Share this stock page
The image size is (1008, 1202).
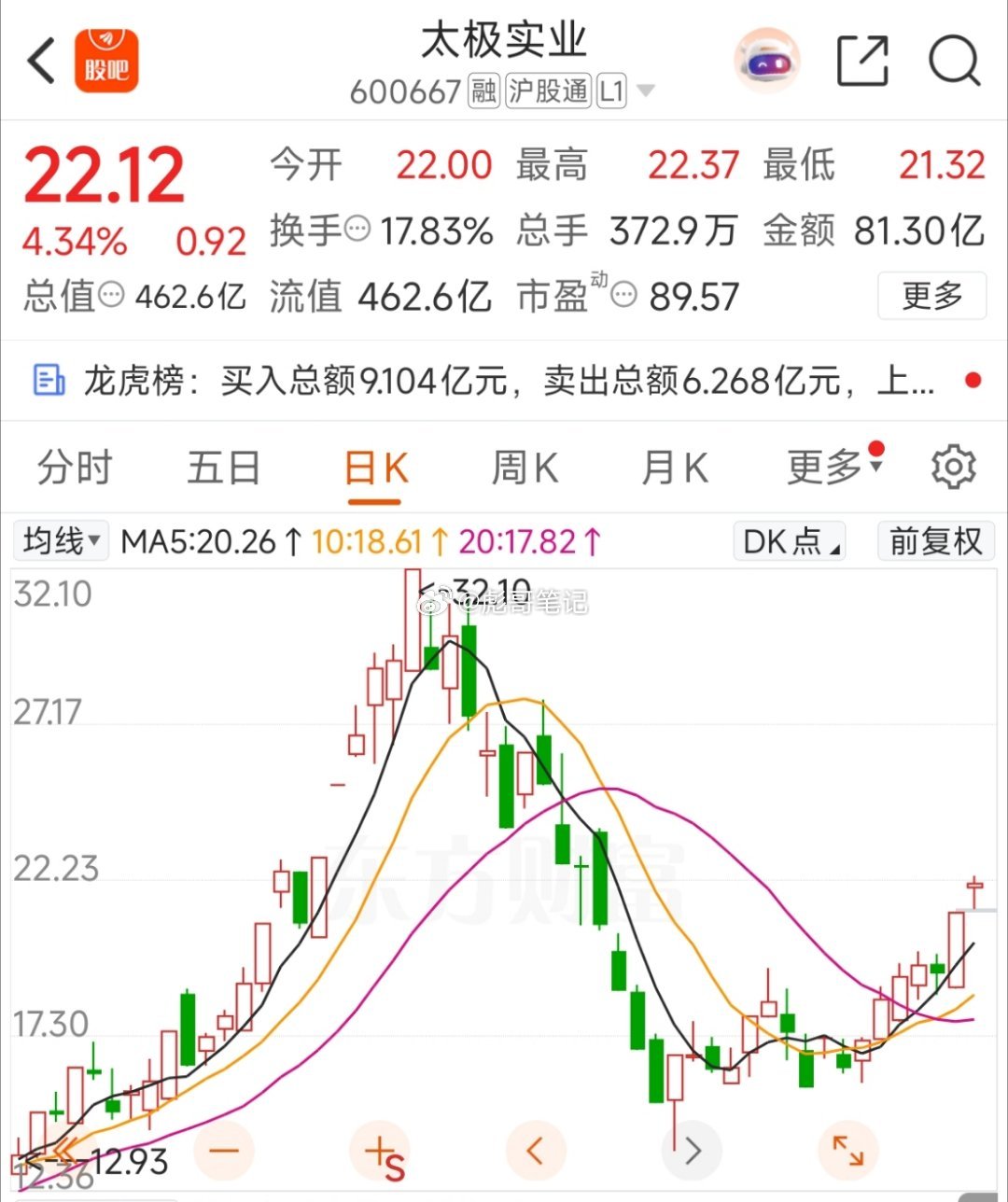pyautogui.click(x=861, y=62)
